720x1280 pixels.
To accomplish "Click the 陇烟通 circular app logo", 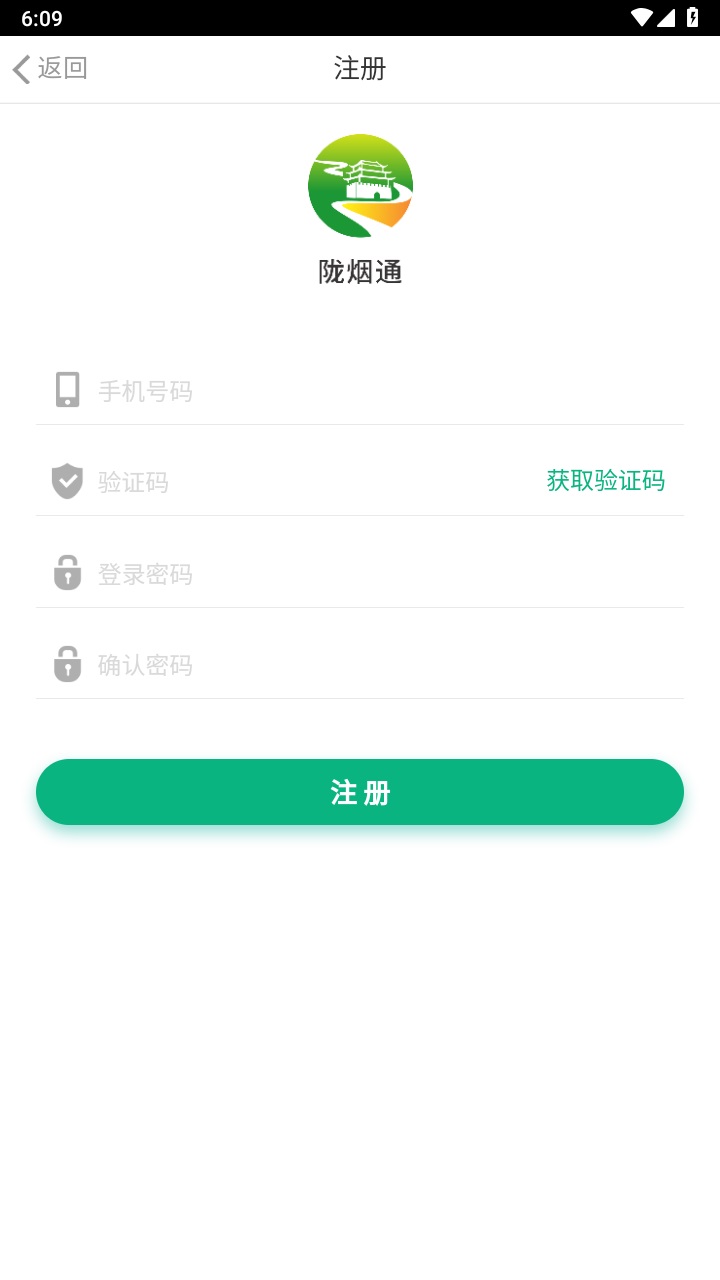I will pyautogui.click(x=360, y=185).
